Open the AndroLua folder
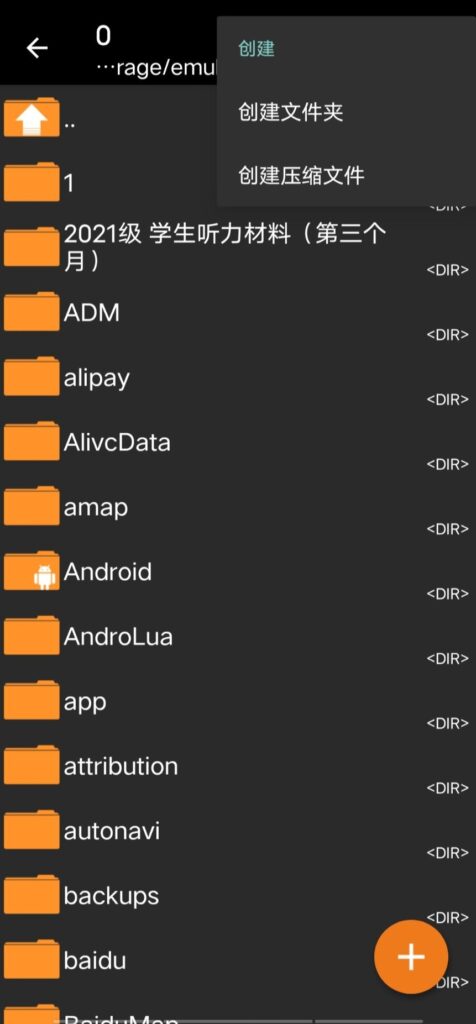Viewport: 476px width, 1024px height. tap(238, 636)
